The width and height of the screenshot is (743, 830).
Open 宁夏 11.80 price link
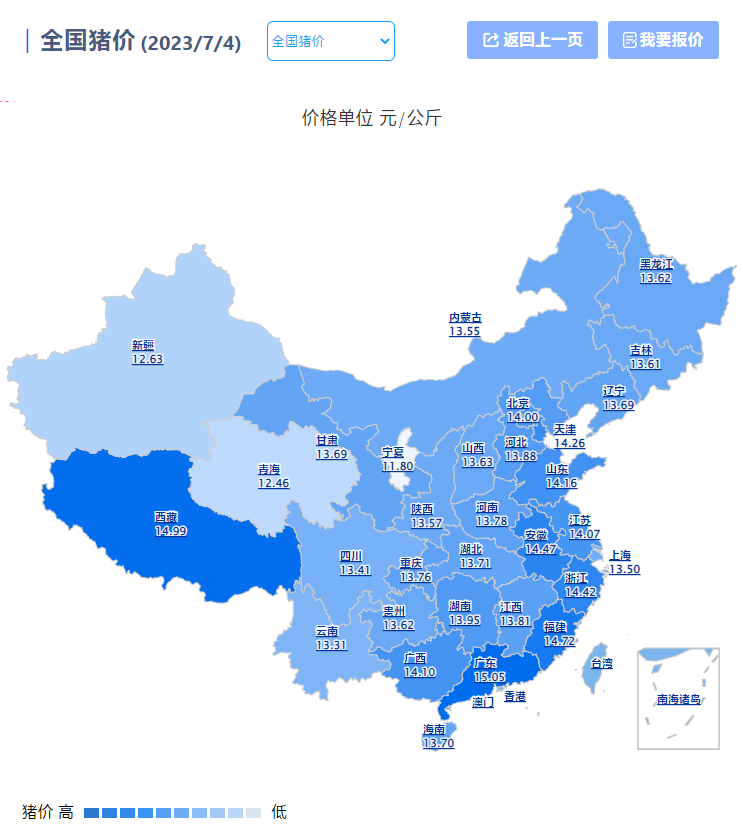coord(397,459)
